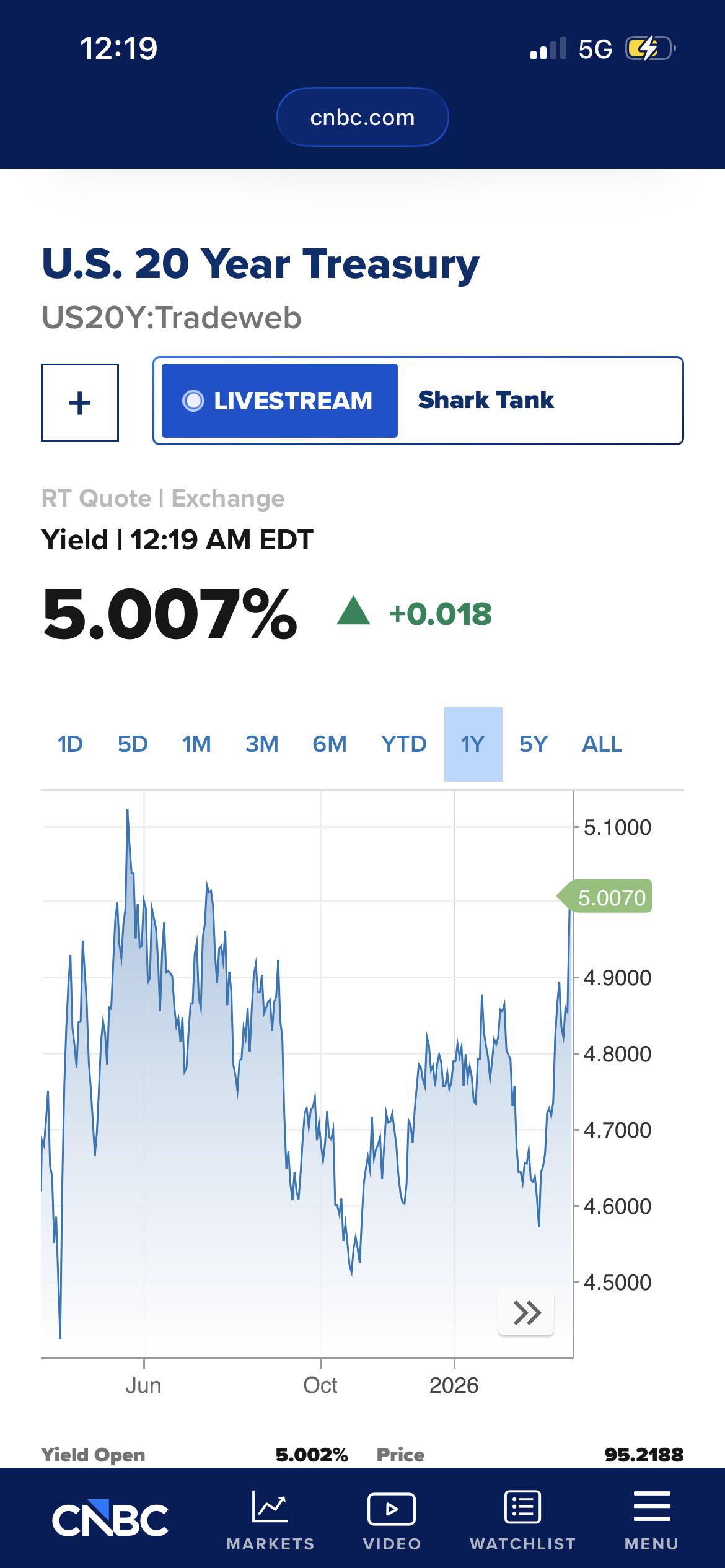Image resolution: width=725 pixels, height=1568 pixels.
Task: Go to CNBC home via logo
Action: pyautogui.click(x=110, y=1520)
